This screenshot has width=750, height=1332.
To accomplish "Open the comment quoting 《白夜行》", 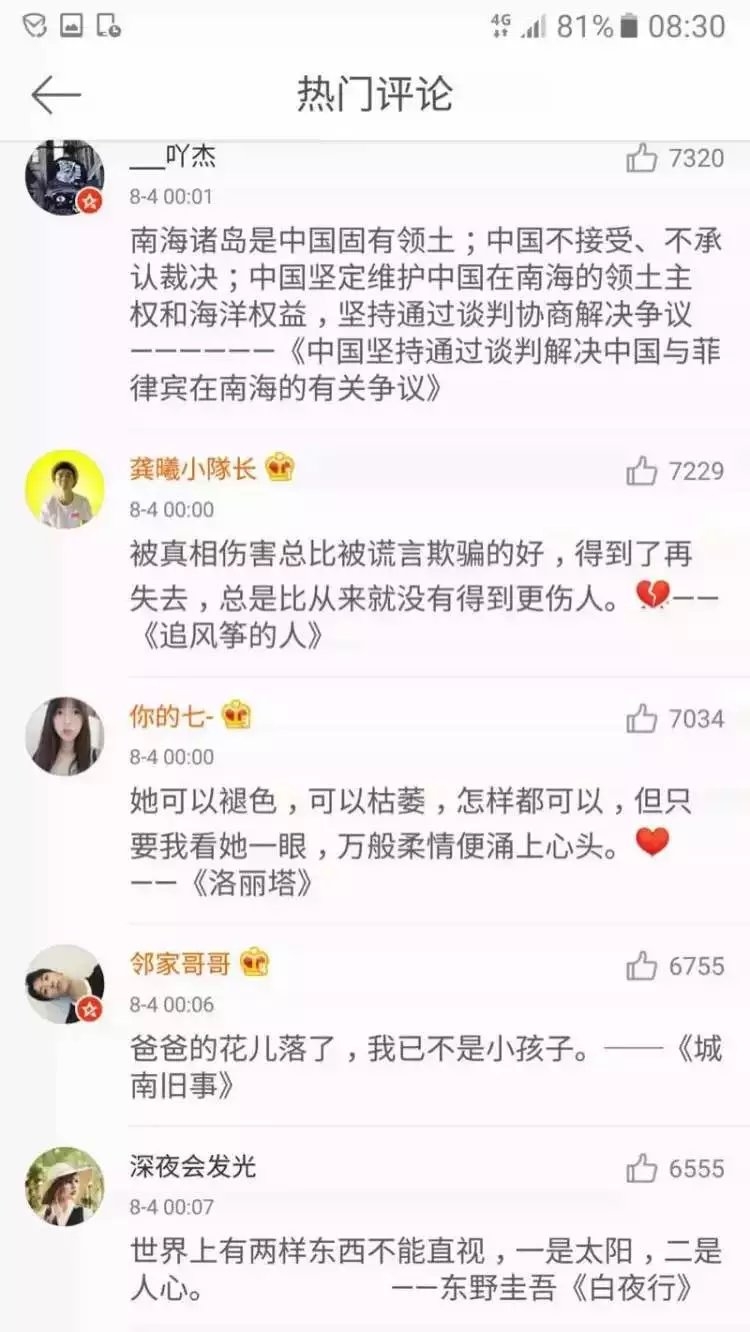I will pos(425,1268).
